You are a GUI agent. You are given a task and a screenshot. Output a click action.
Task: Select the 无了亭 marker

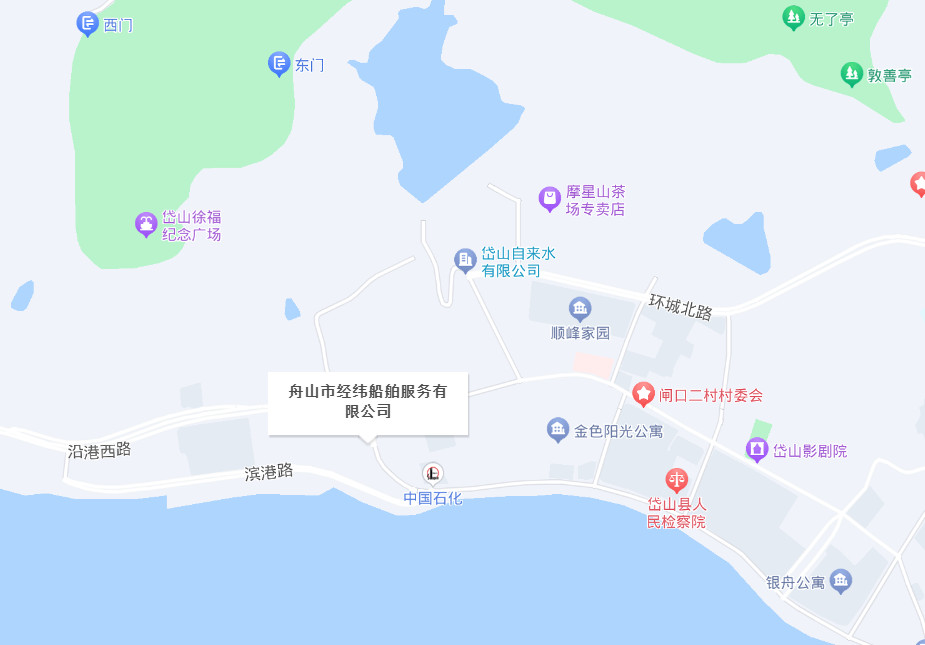tap(792, 17)
